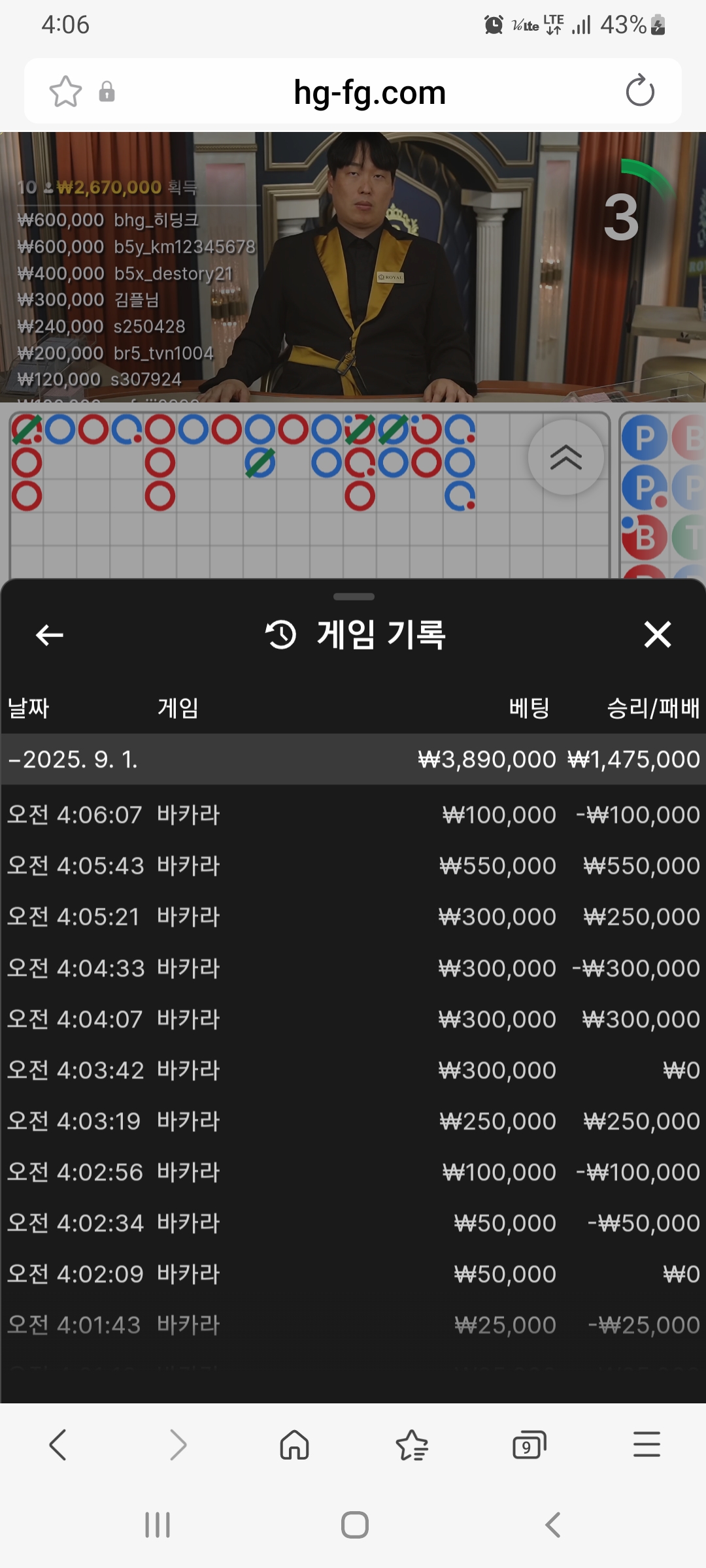Screen dimensions: 706x1568
Task: View the 4:02:56 baccarat round details
Action: pos(353,1172)
